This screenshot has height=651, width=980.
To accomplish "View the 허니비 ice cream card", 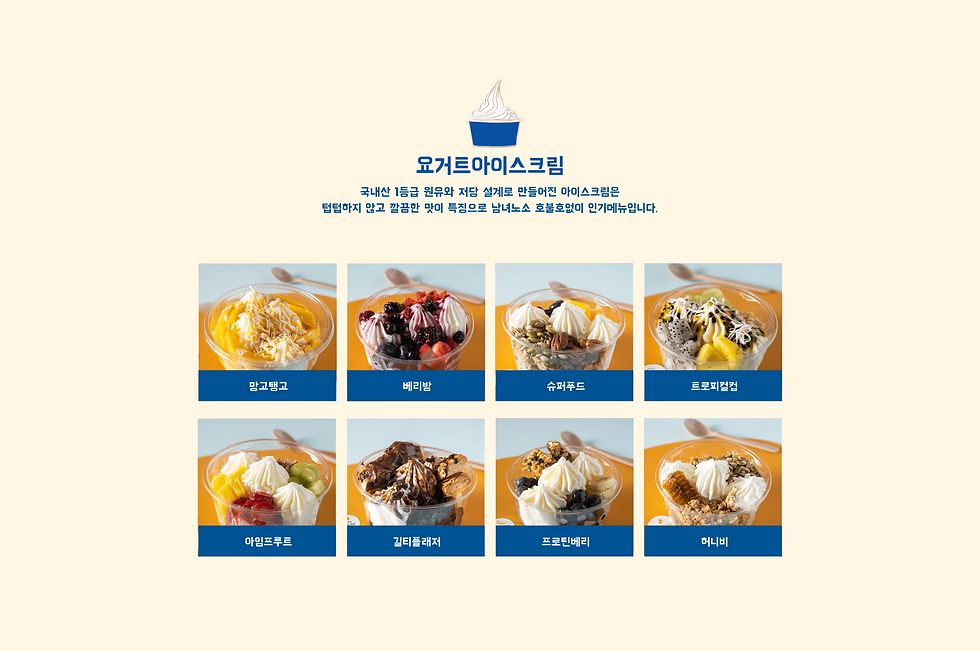I will [713, 487].
